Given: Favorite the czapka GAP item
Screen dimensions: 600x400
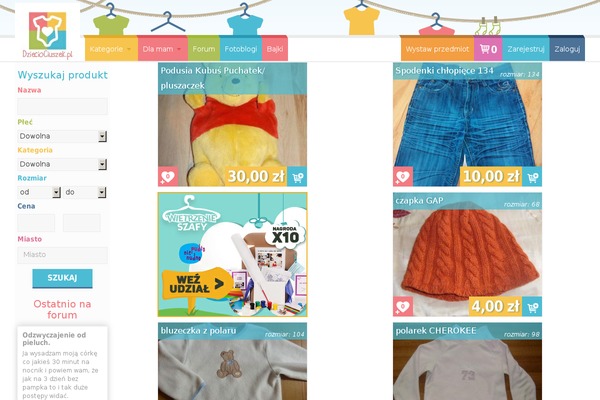Looking at the screenshot, I should pos(403,307).
